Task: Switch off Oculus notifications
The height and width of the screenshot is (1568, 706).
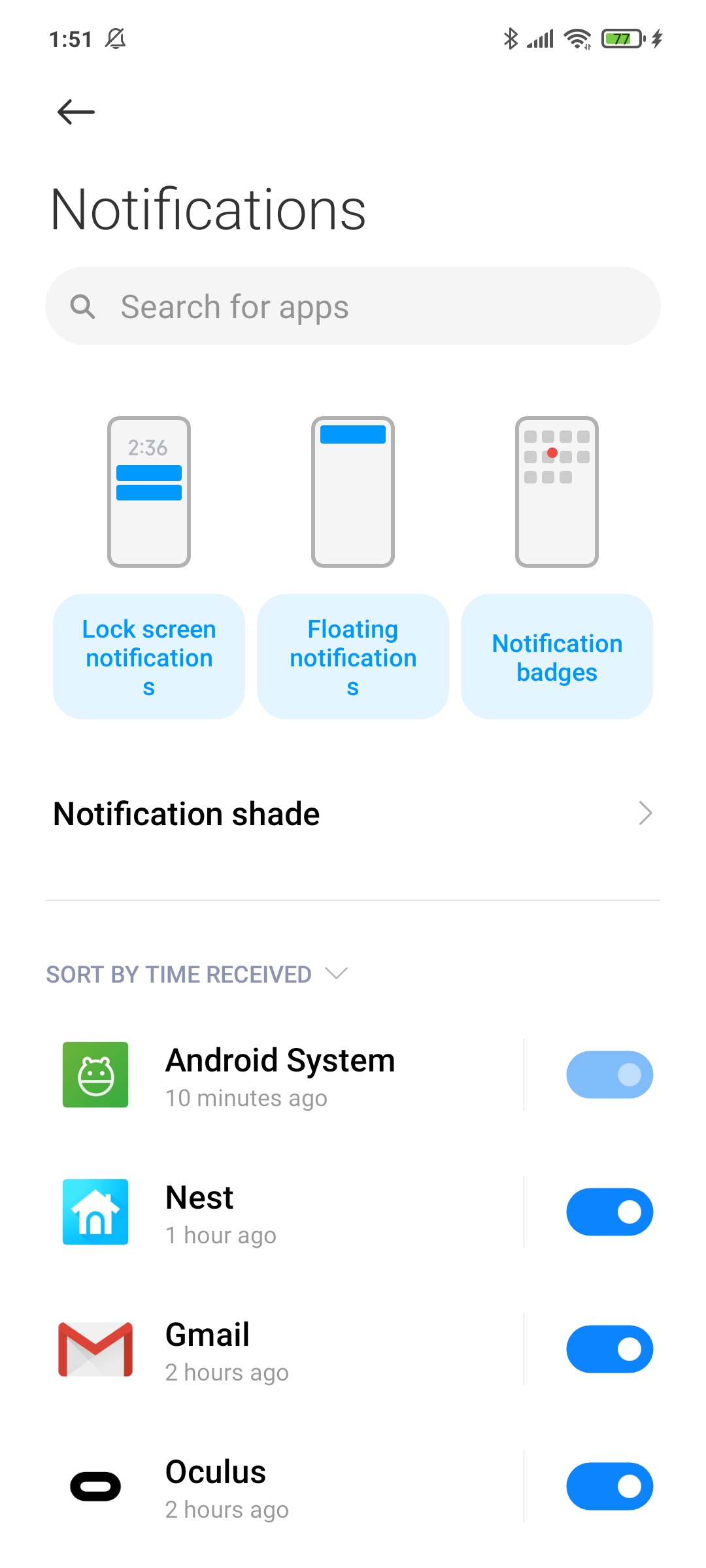Action: coord(609,1486)
